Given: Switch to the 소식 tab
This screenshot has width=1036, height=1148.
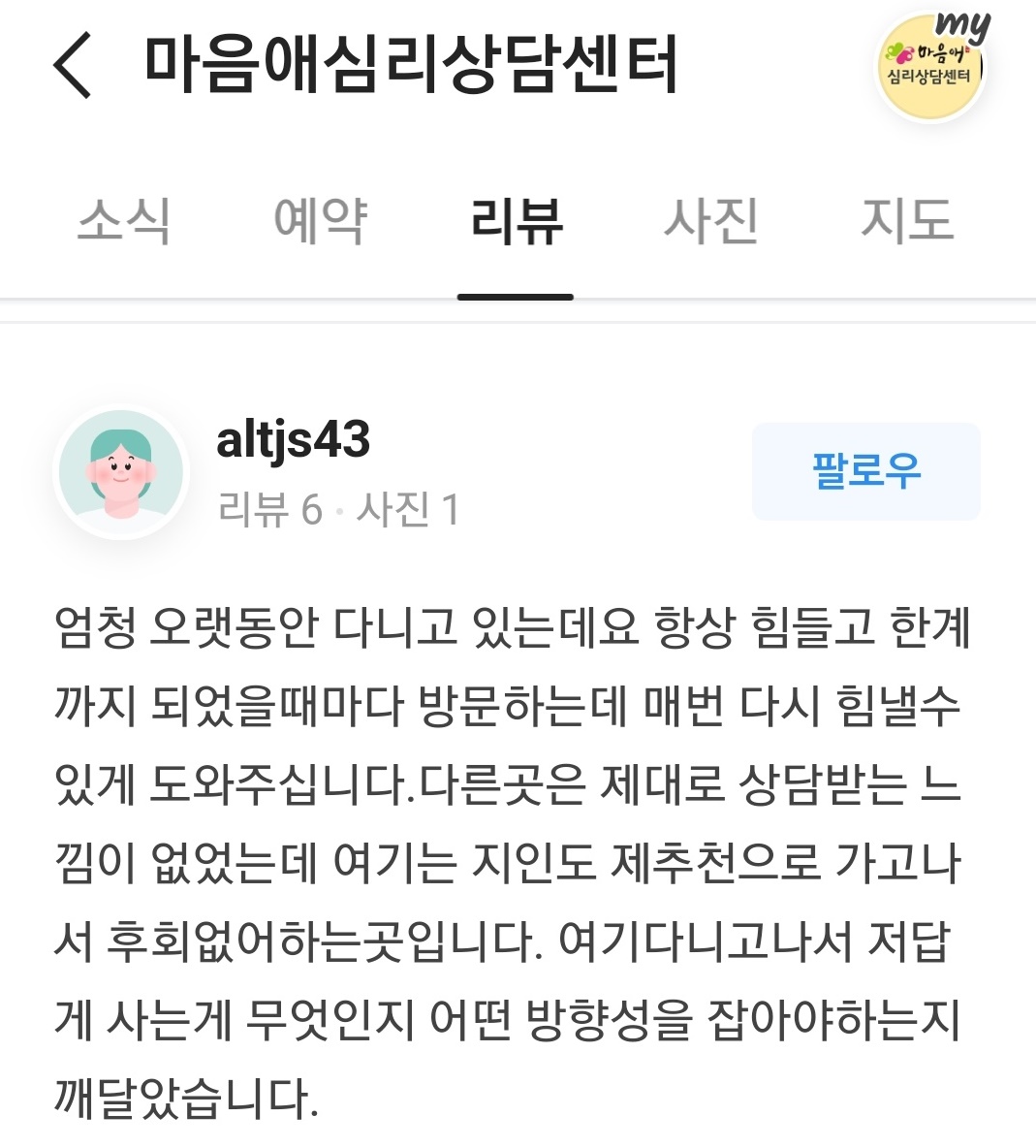Looking at the screenshot, I should 124,220.
